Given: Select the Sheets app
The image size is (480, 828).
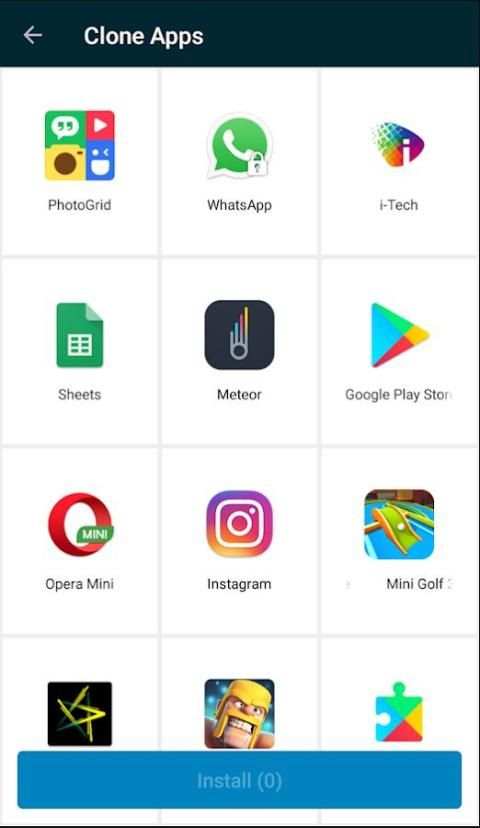Looking at the screenshot, I should pyautogui.click(x=80, y=352).
